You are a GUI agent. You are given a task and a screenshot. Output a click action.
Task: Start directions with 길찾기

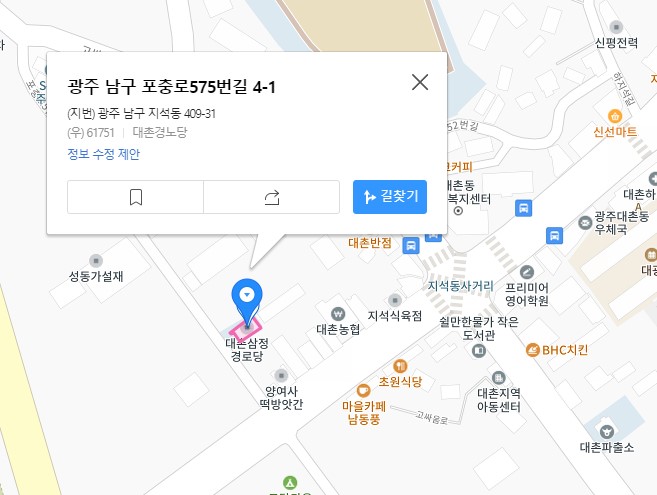coord(390,197)
